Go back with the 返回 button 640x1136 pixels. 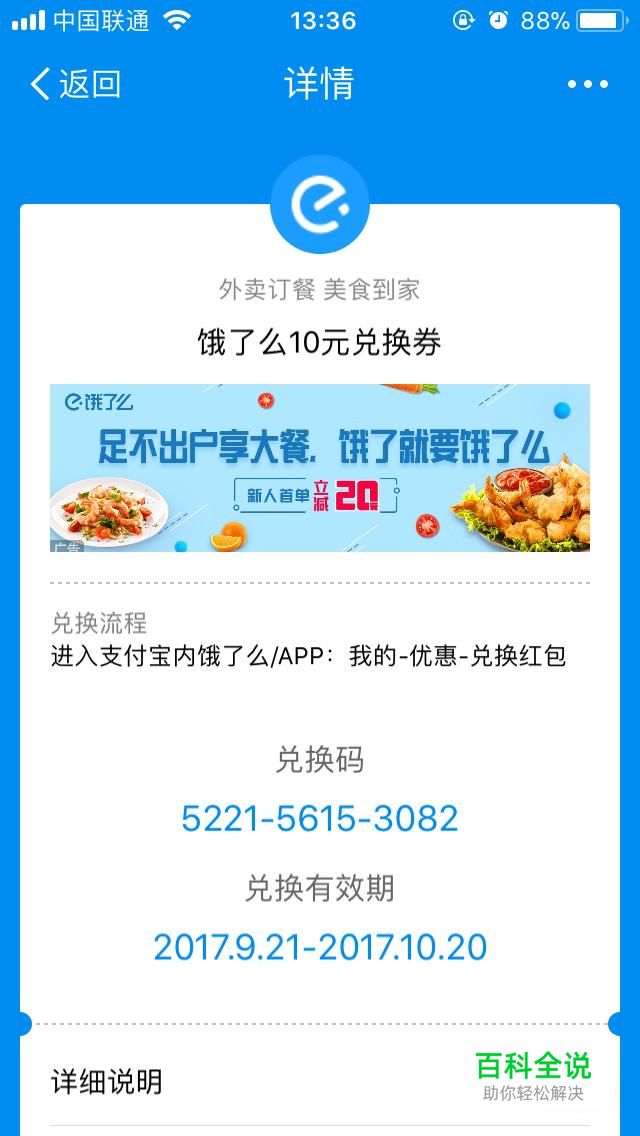75,84
